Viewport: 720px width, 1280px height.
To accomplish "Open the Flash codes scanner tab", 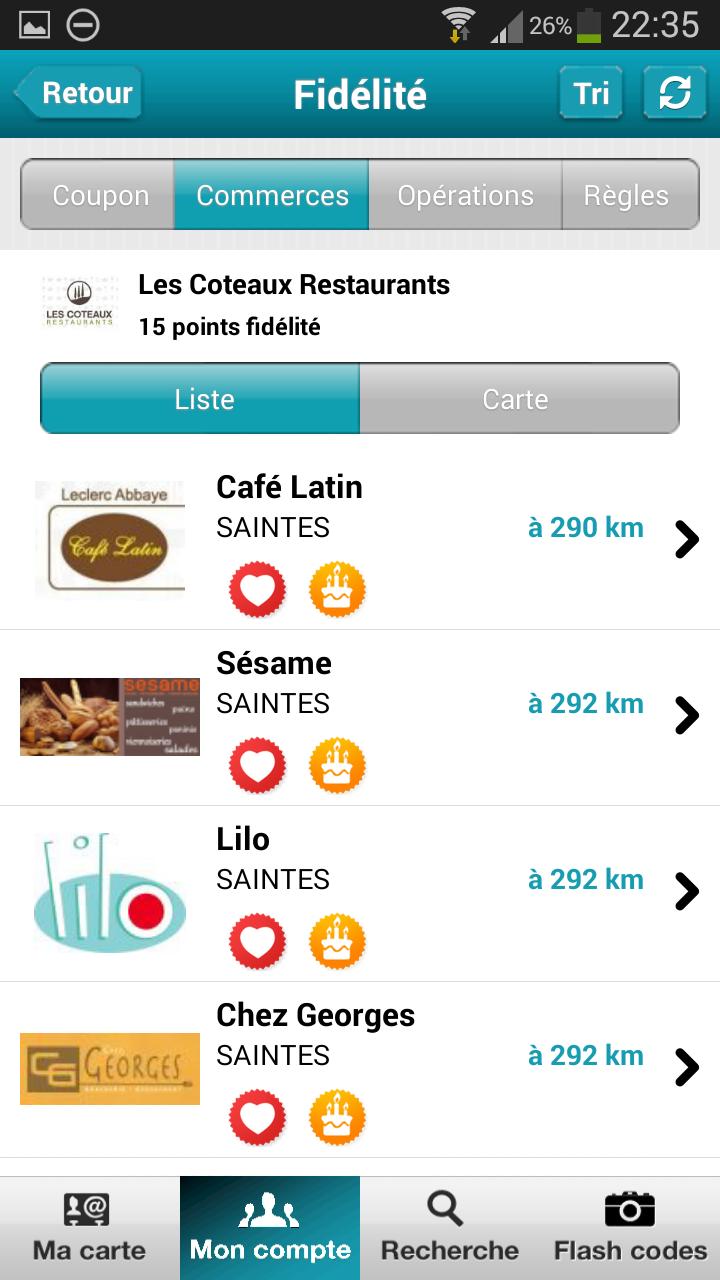I will 630,1228.
